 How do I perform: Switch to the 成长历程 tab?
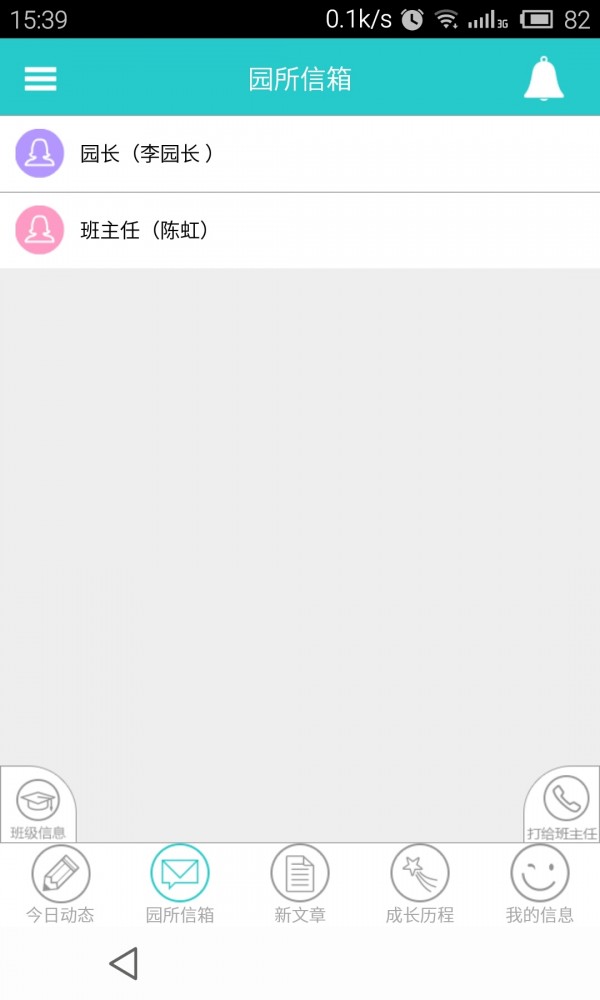coord(420,884)
